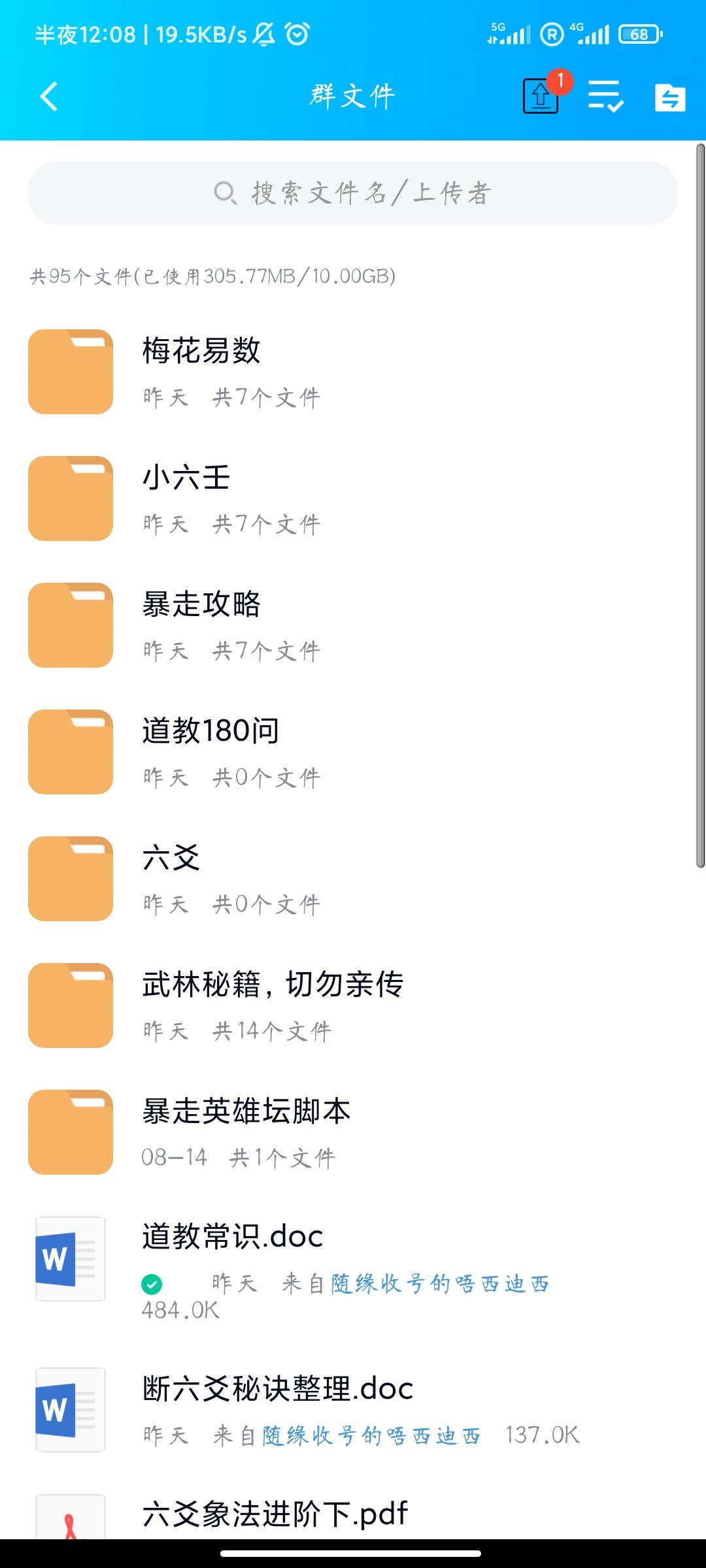706x1568 pixels.
Task: Open the upload icon with red badge
Action: (543, 95)
